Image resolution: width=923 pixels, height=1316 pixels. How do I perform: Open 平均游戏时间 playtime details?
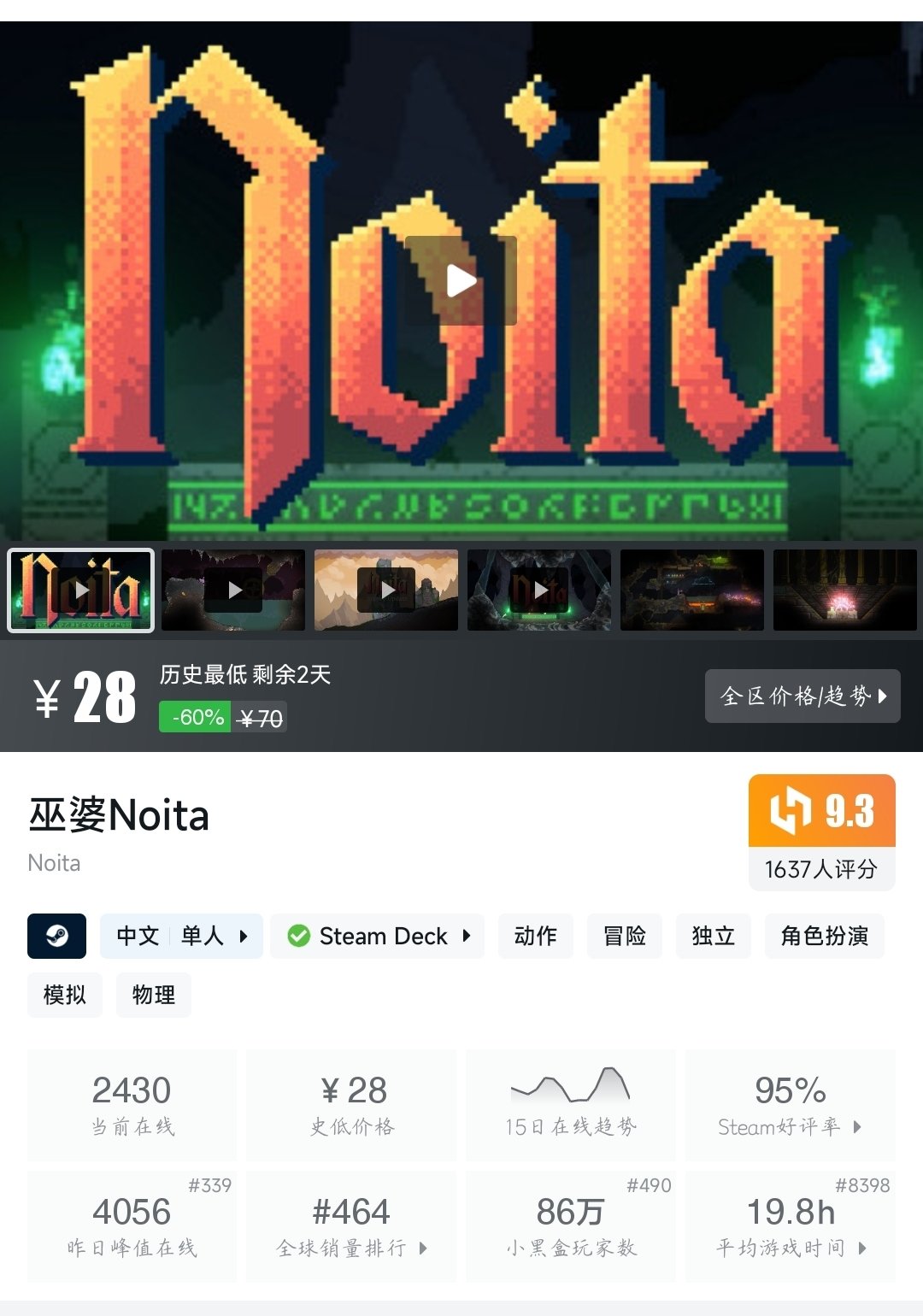790,1226
